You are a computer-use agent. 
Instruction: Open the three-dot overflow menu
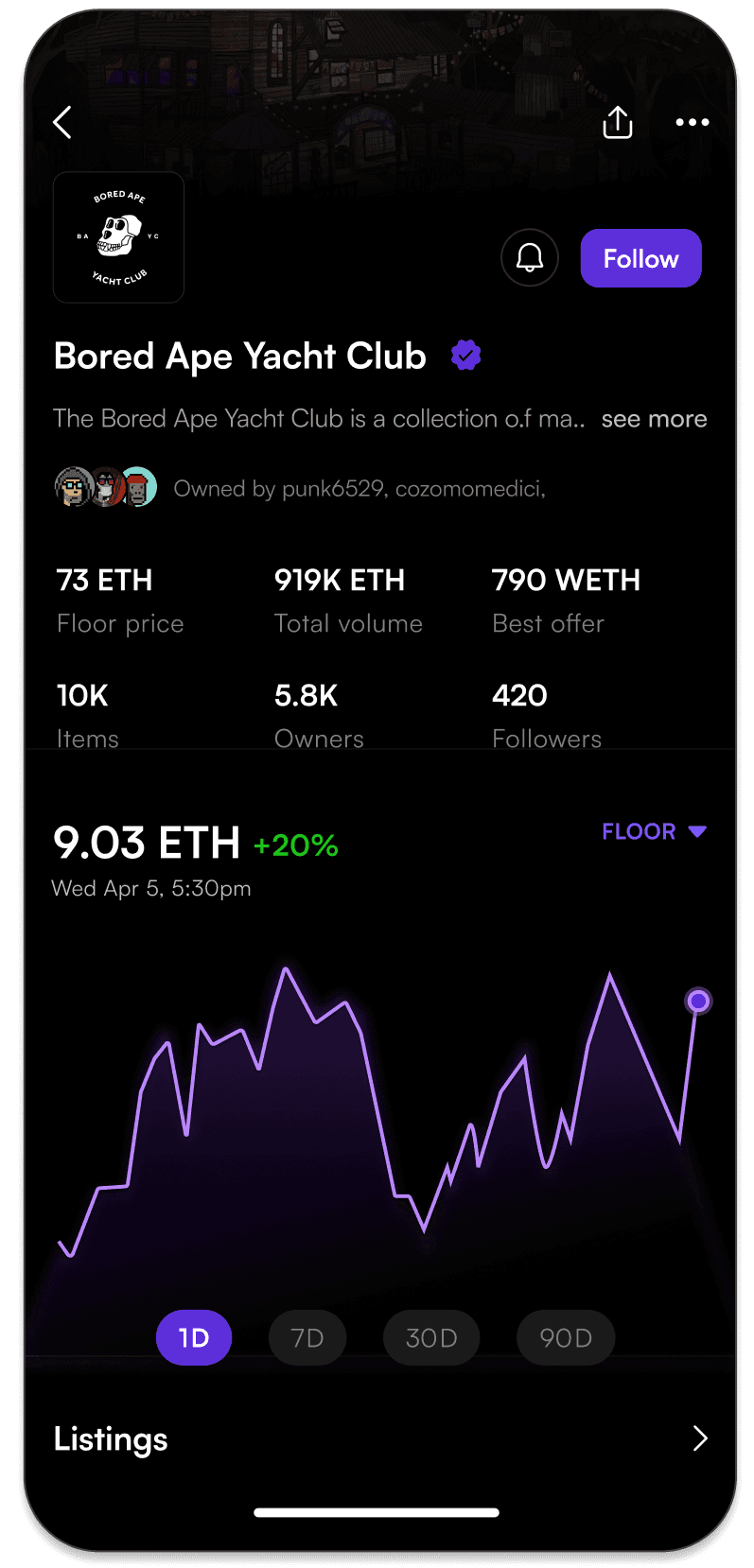point(692,122)
